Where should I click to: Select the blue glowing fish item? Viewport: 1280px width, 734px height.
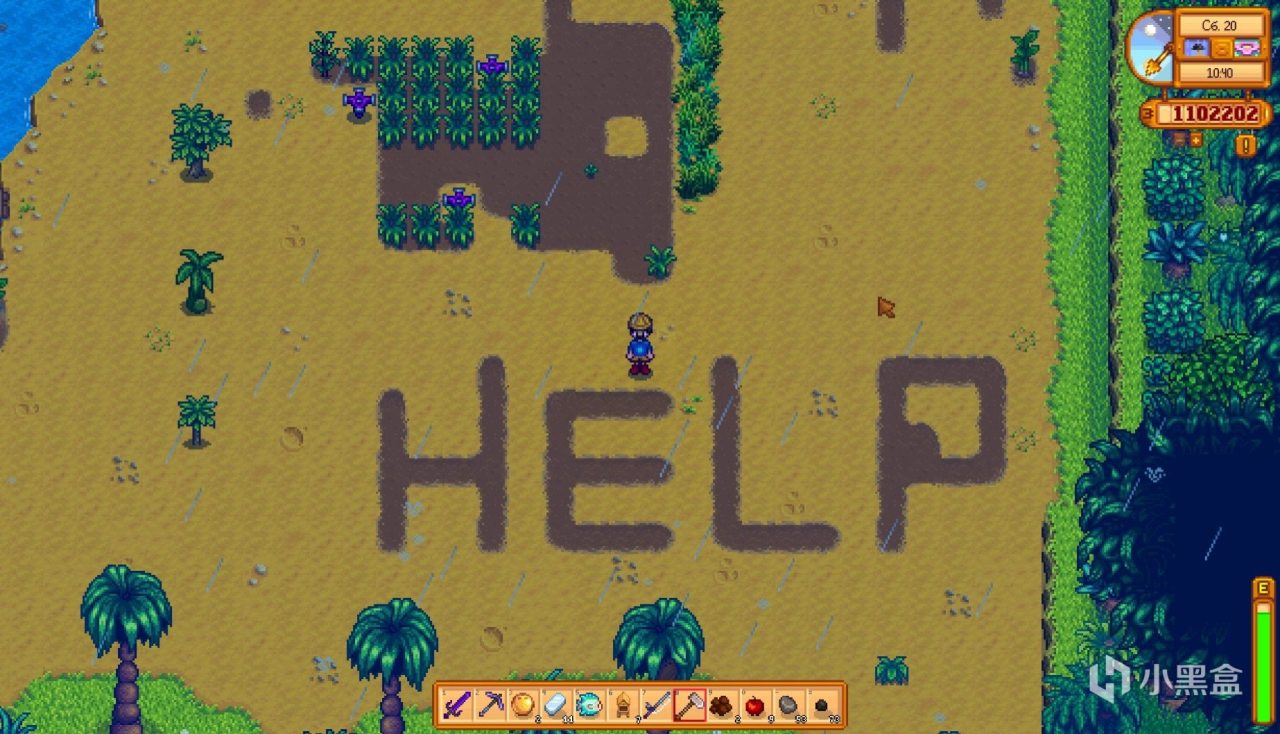(x=590, y=705)
